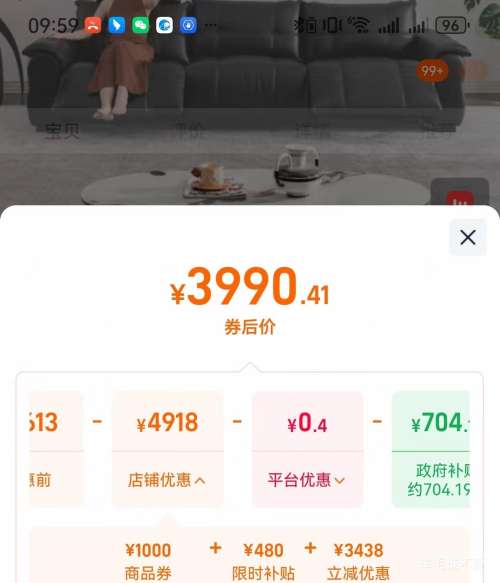This screenshot has height=583, width=500.
Task: Collapse the 店铺优惠 details
Action: (167, 480)
